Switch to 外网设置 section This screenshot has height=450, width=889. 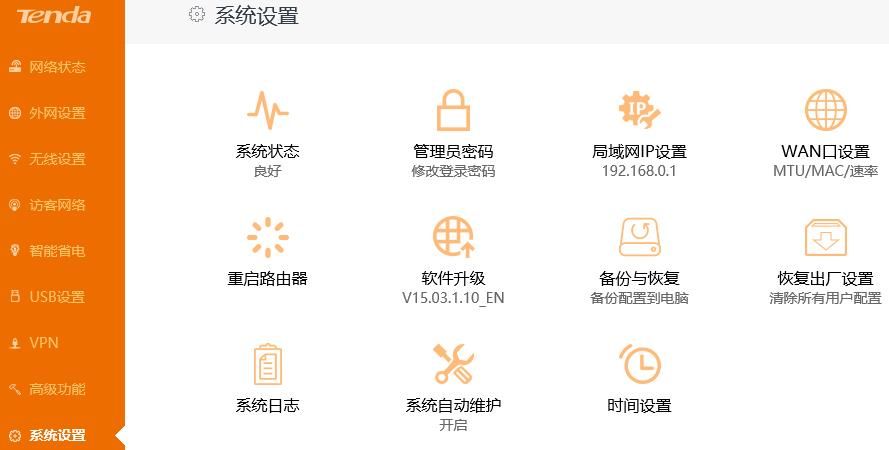[56, 113]
